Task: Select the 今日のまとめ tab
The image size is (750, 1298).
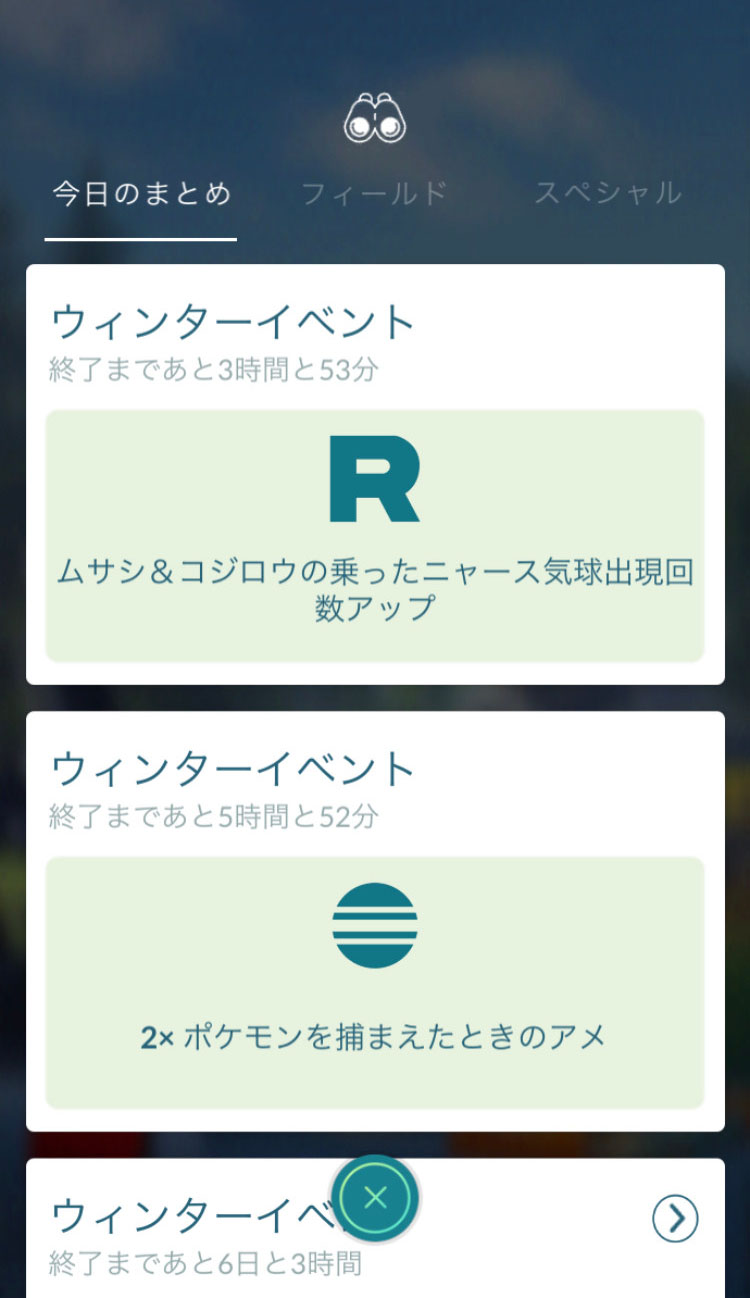Action: 141,193
